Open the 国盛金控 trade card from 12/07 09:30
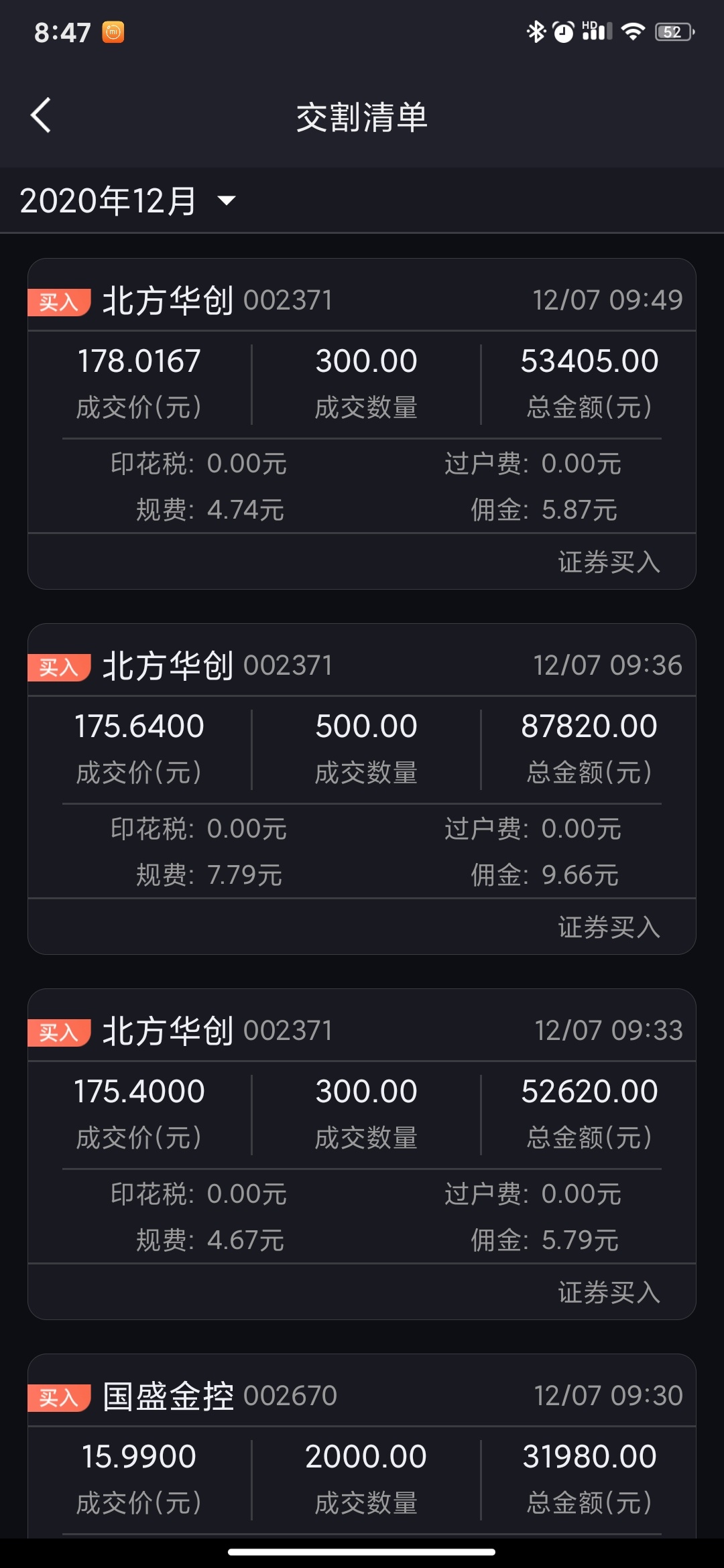The image size is (724, 1568). click(x=361, y=1446)
